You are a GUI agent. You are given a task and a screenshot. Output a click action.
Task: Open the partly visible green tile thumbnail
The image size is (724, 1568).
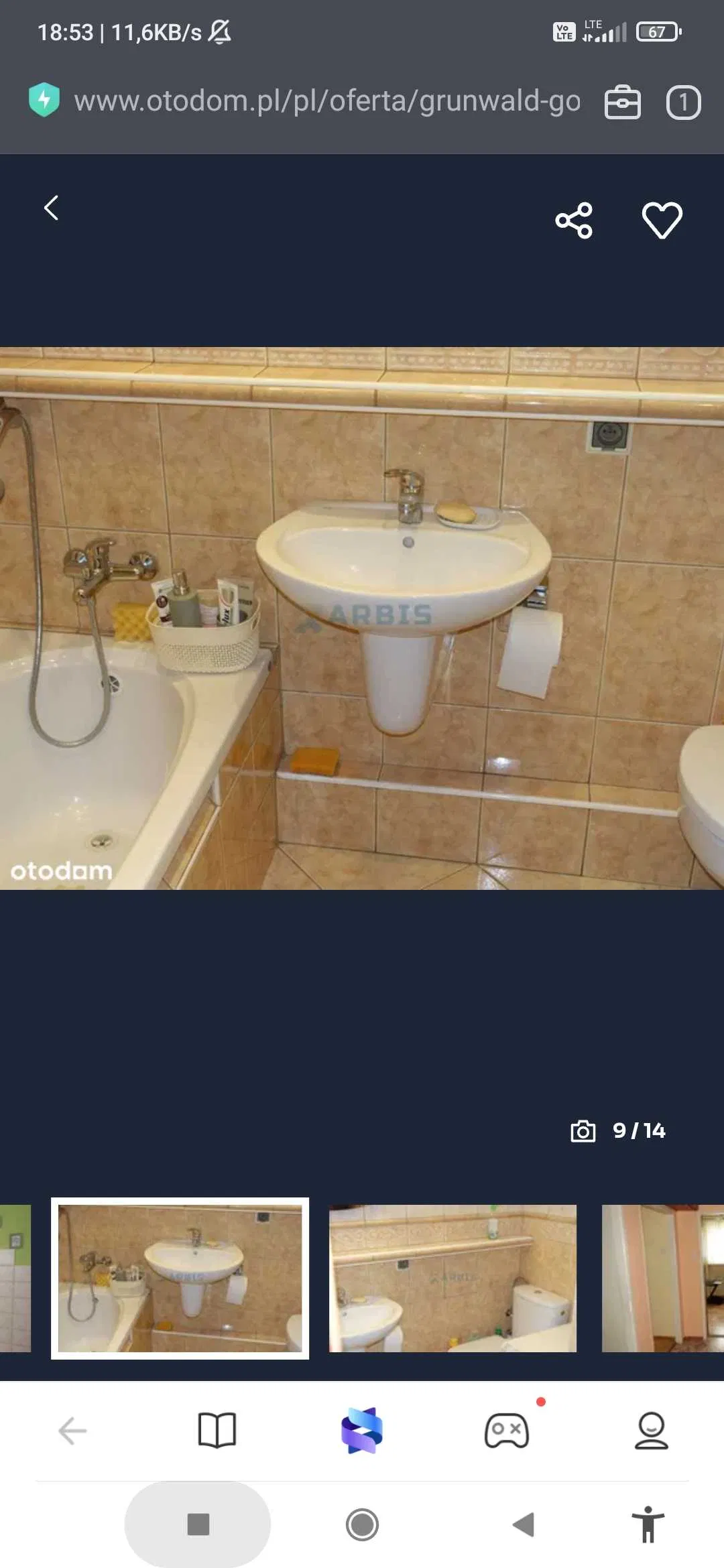tap(15, 1278)
